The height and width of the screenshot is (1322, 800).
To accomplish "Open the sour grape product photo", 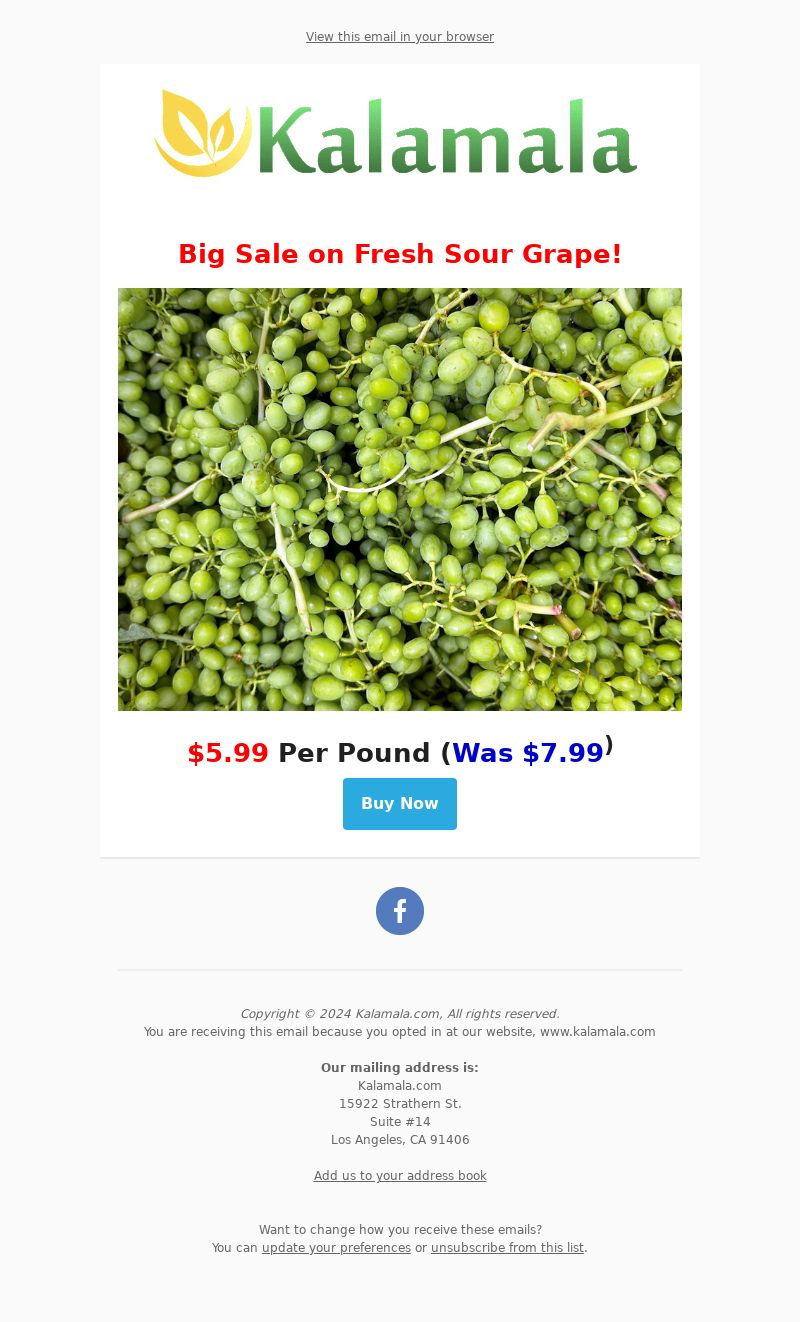I will click(x=400, y=499).
